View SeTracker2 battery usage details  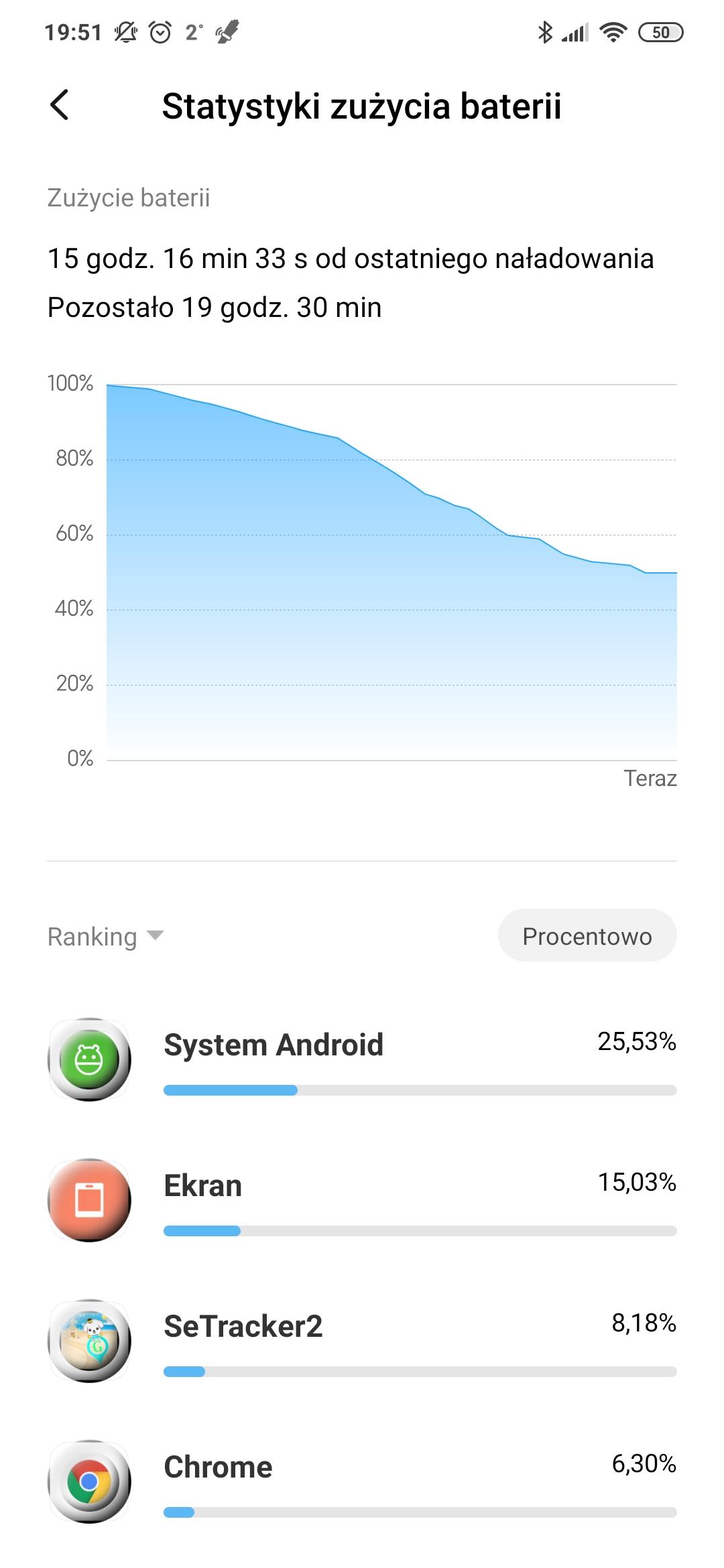[362, 1342]
